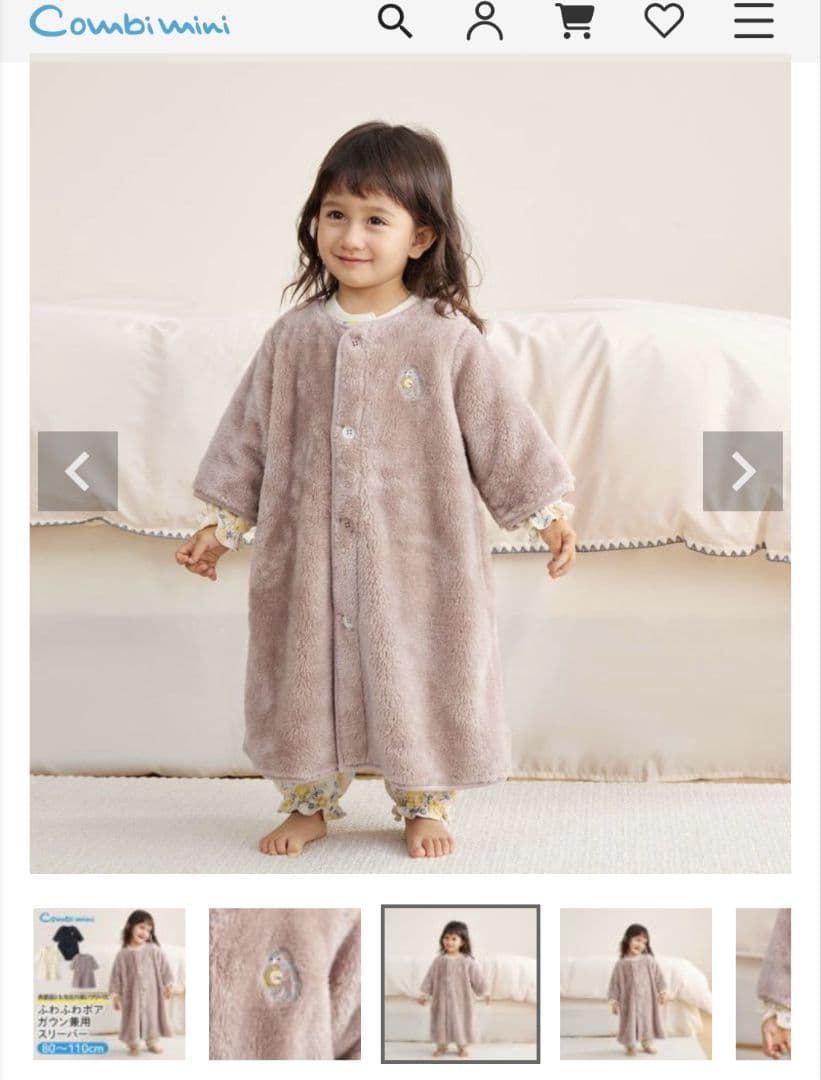
Task: Select the highlighted front-view thumbnail
Action: click(x=460, y=984)
